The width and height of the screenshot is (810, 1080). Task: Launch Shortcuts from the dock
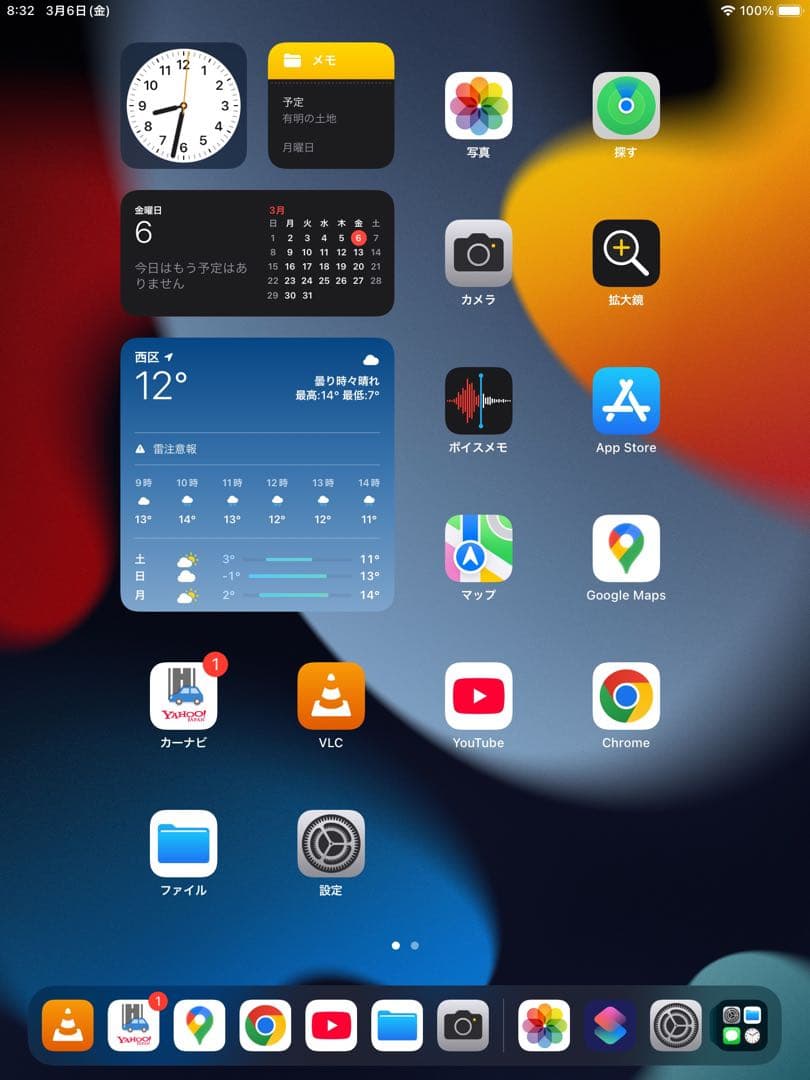pos(610,1026)
